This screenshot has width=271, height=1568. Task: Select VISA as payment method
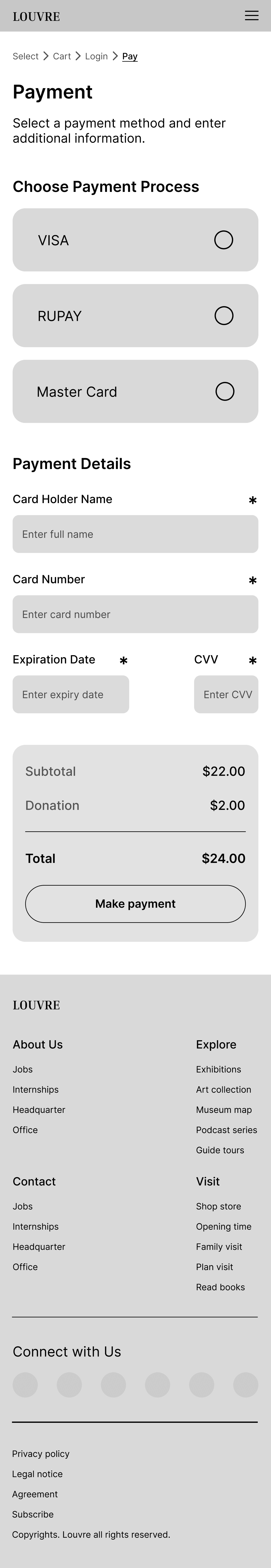point(135,240)
